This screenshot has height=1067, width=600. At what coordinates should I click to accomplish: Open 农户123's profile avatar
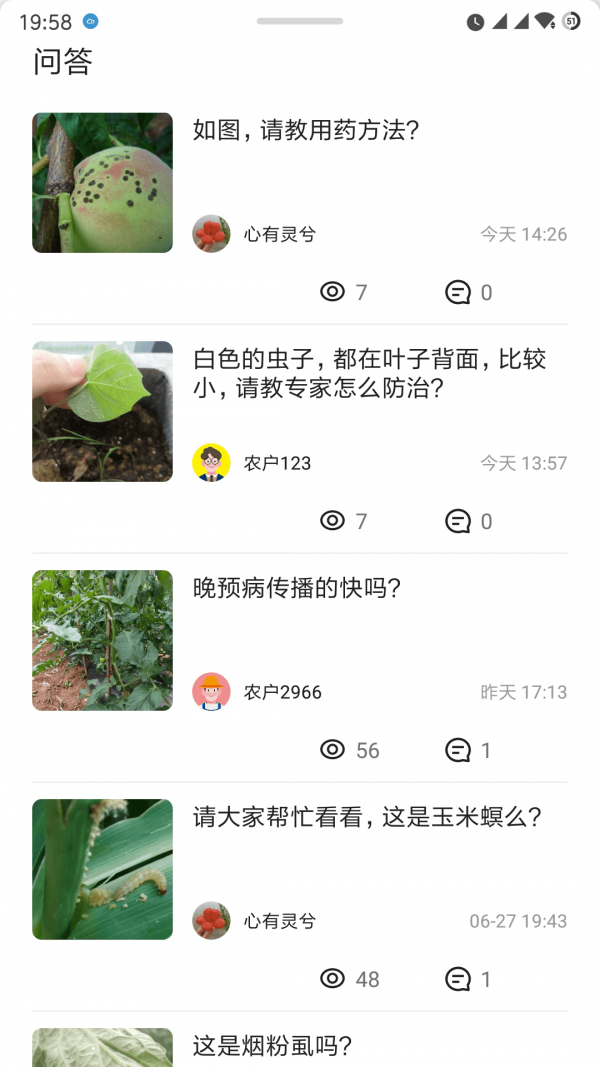click(x=211, y=463)
